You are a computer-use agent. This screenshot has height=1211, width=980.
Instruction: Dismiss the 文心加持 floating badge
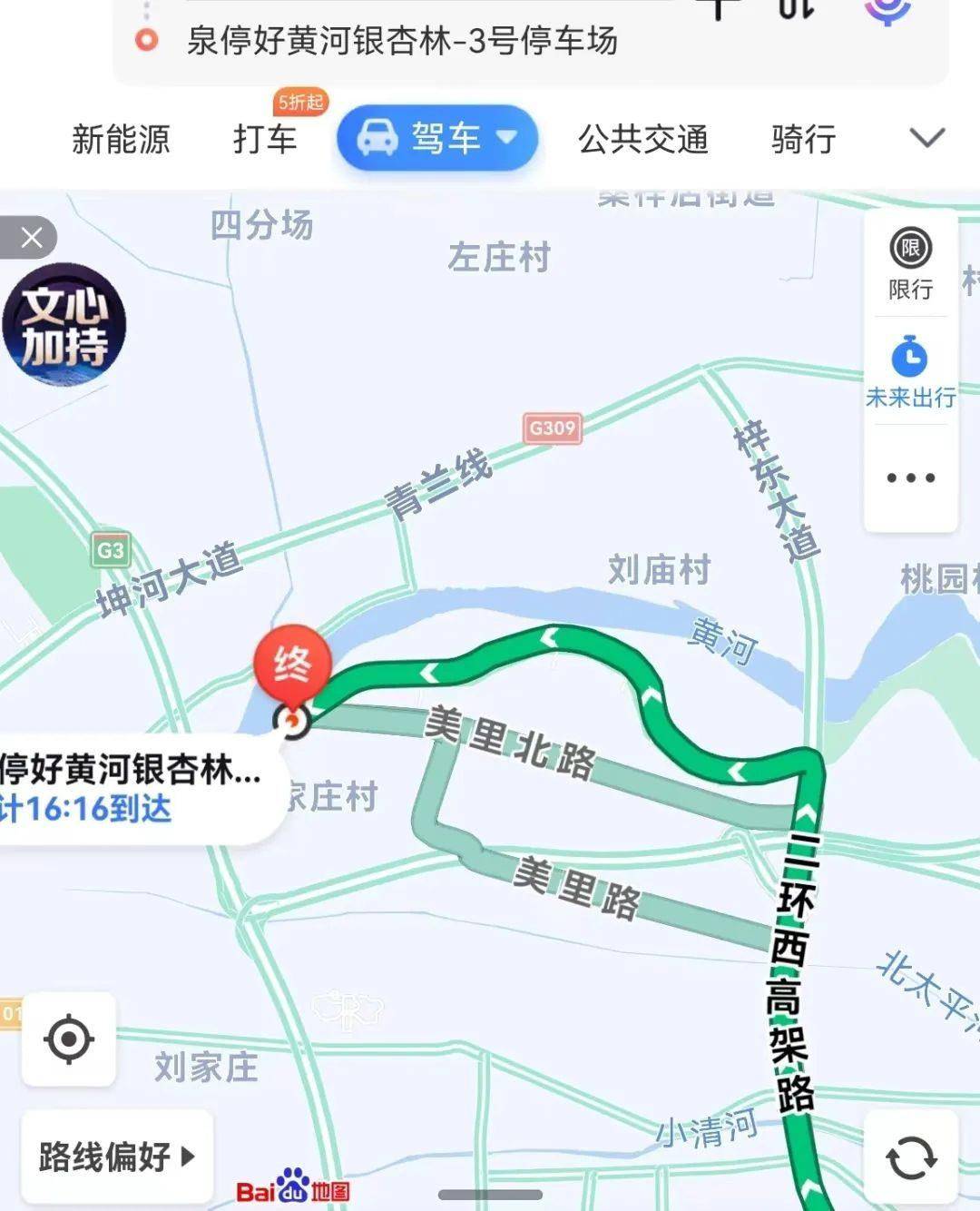click(x=31, y=239)
